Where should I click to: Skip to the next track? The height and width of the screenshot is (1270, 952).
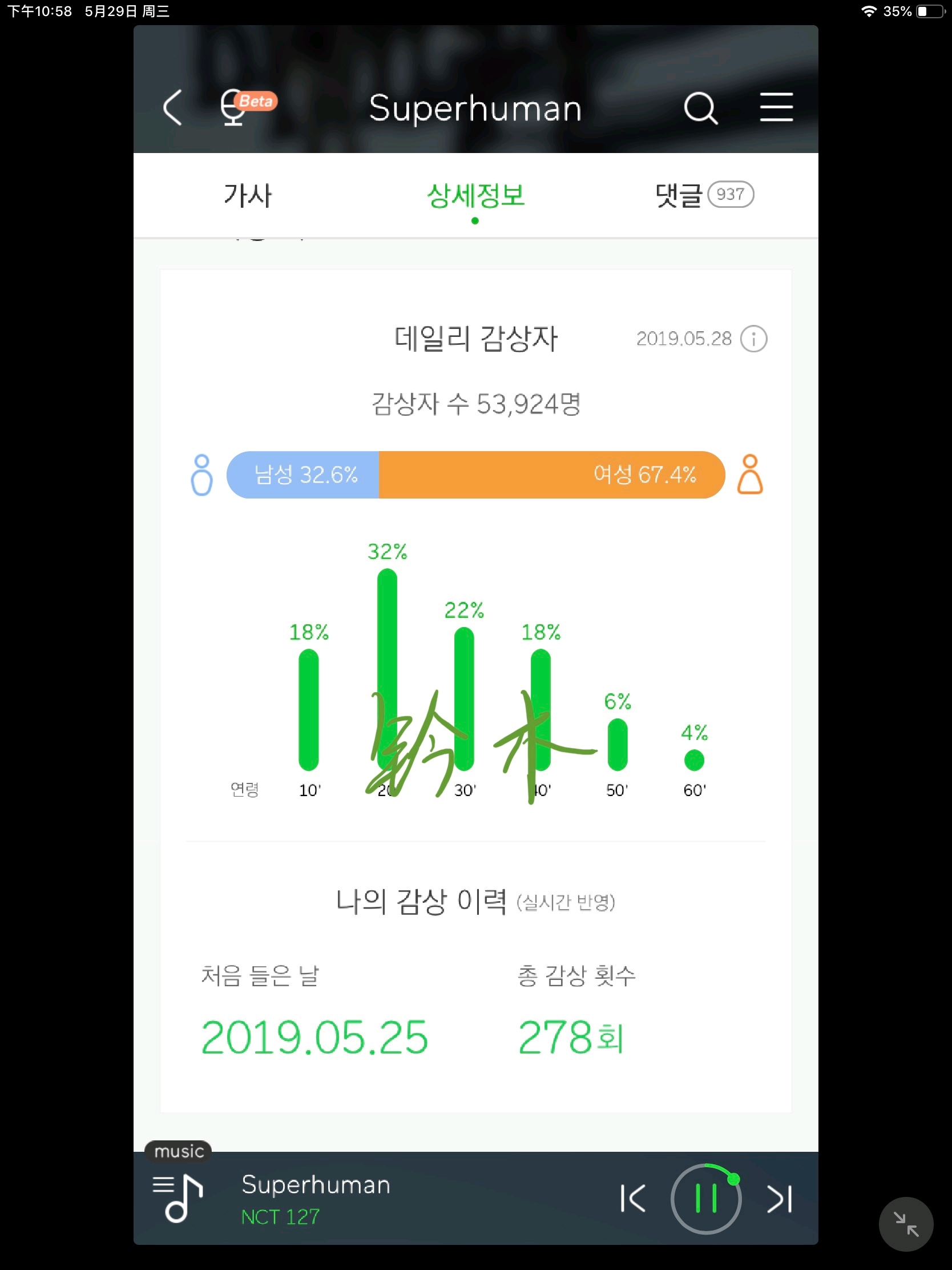coord(779,1199)
